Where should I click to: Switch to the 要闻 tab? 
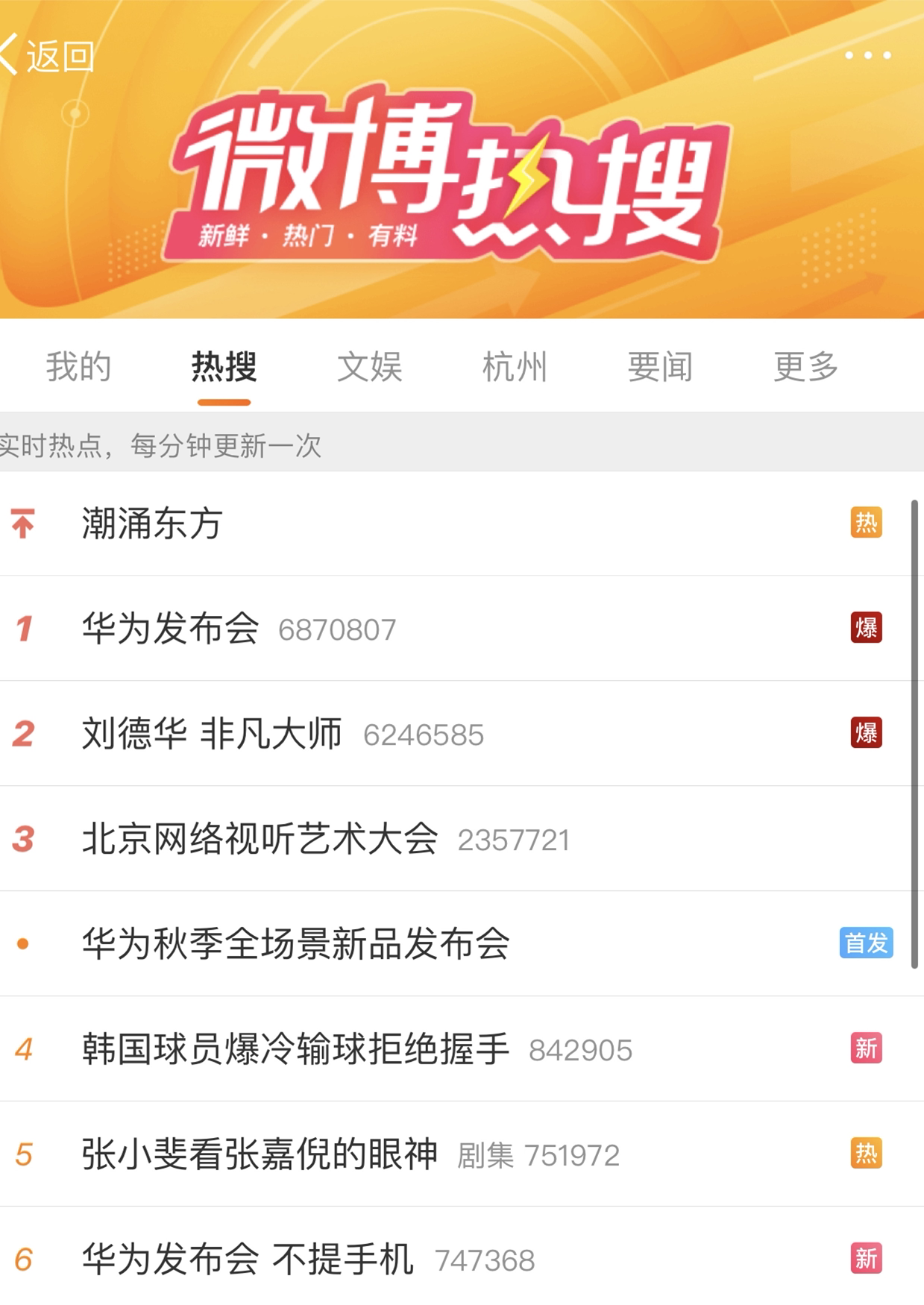(660, 367)
